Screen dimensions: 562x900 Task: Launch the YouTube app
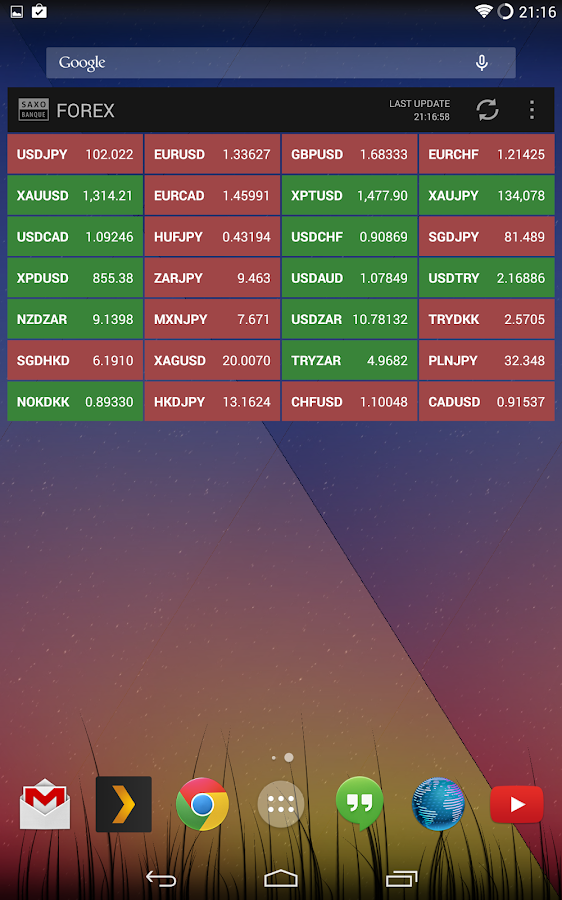(x=517, y=804)
